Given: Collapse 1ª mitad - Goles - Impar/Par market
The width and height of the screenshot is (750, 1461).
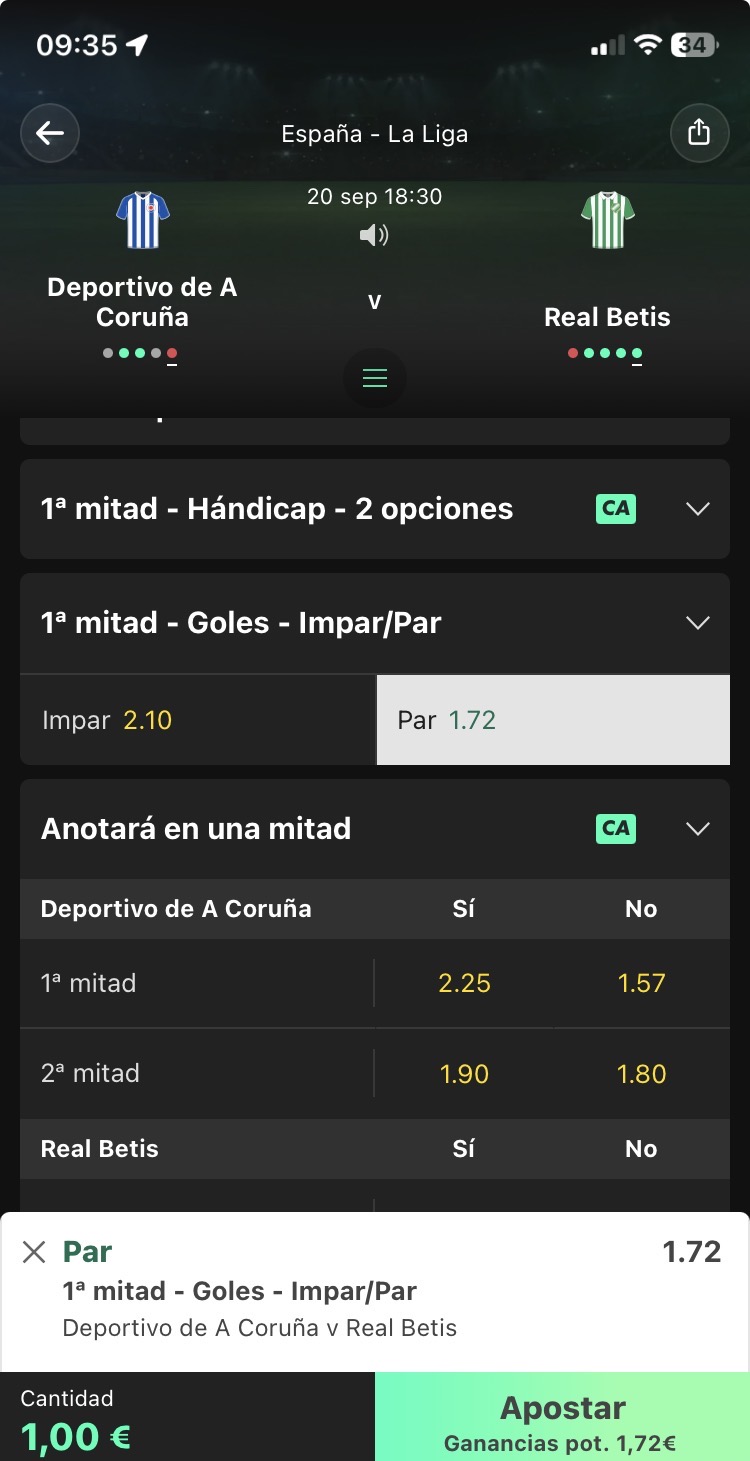Looking at the screenshot, I should (375, 623).
